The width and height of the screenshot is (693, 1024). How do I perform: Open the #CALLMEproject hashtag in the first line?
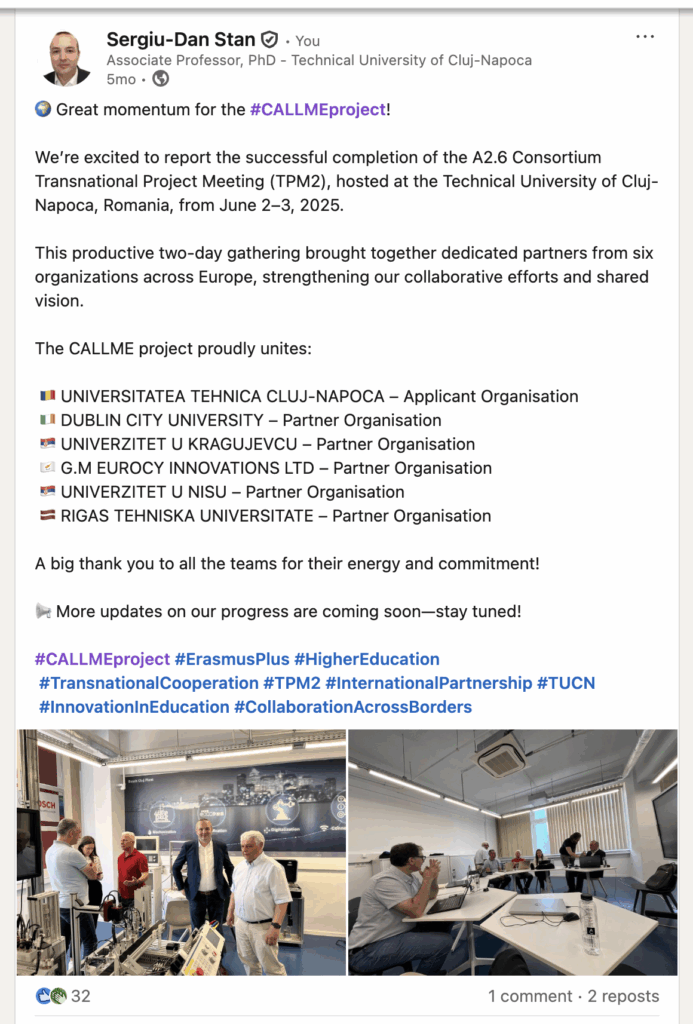(x=317, y=109)
